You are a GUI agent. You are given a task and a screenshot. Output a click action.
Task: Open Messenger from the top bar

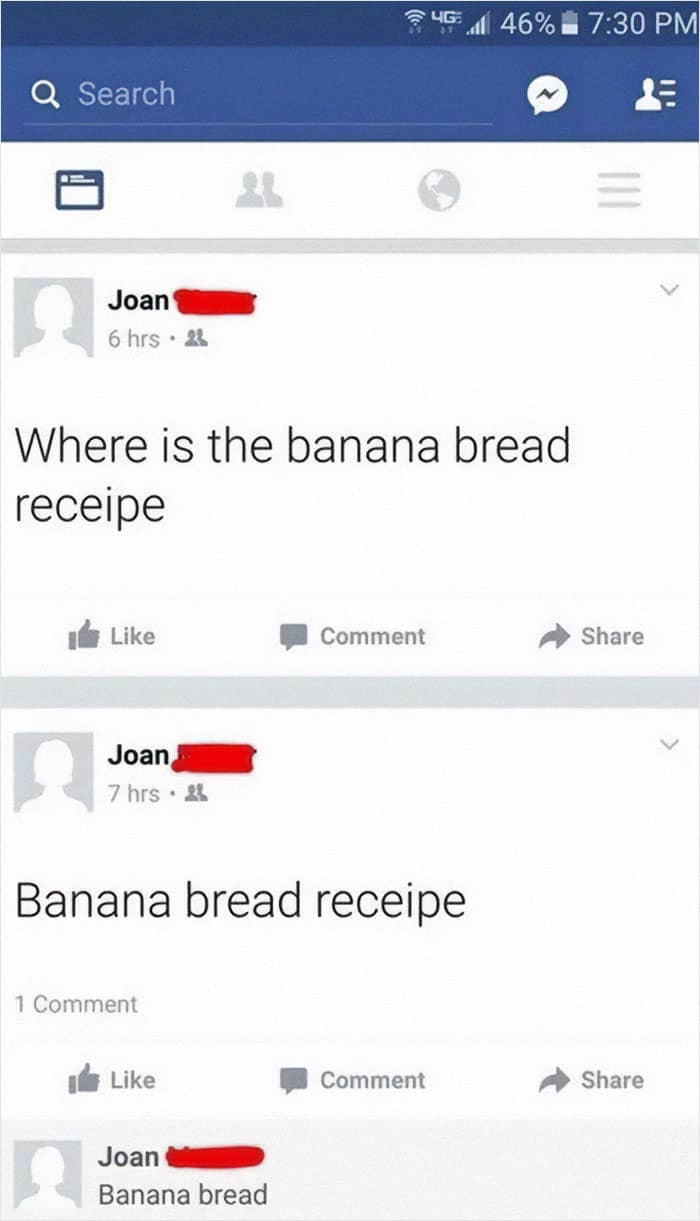[x=548, y=95]
